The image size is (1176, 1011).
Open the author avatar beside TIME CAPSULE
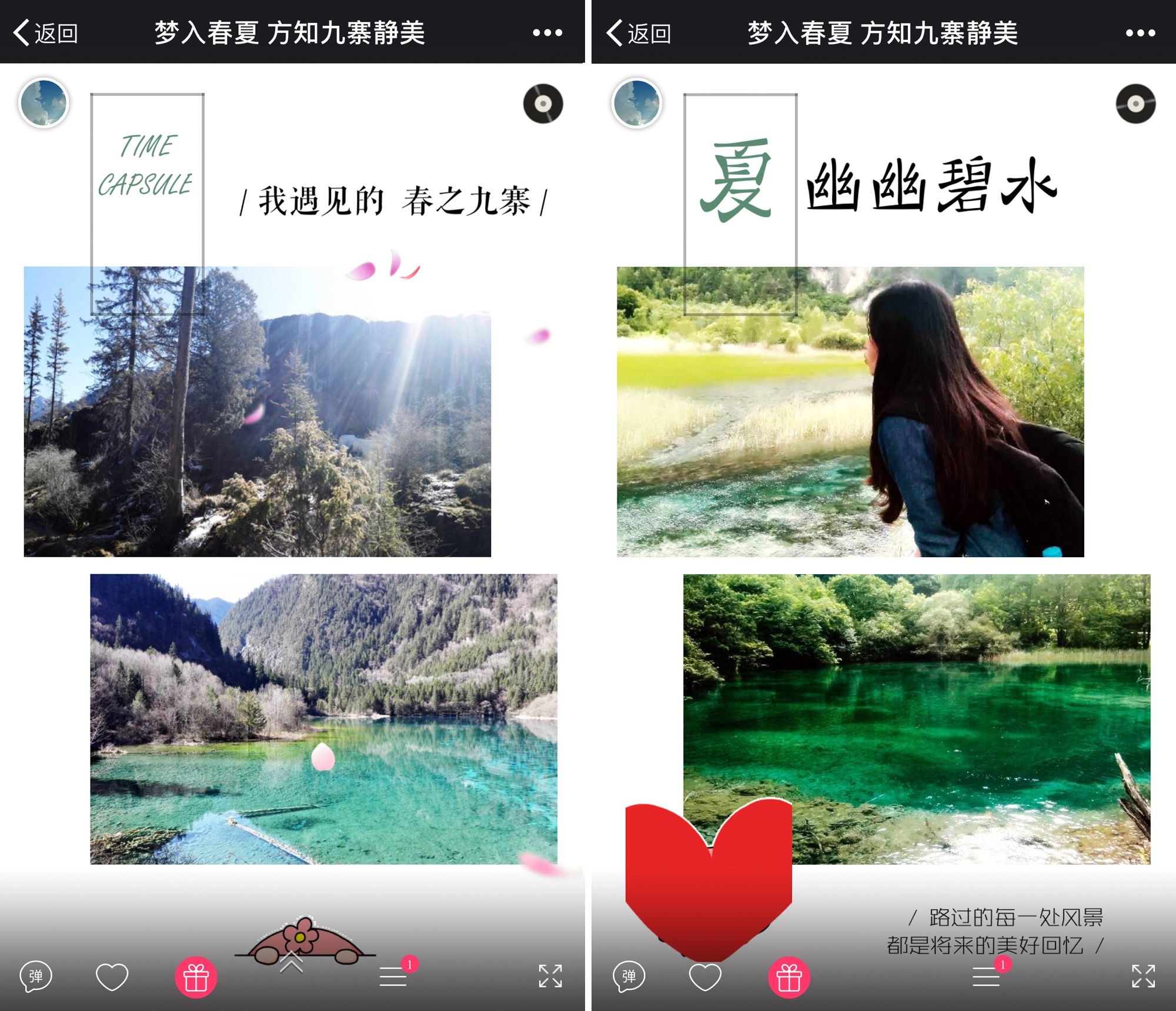pyautogui.click(x=44, y=103)
